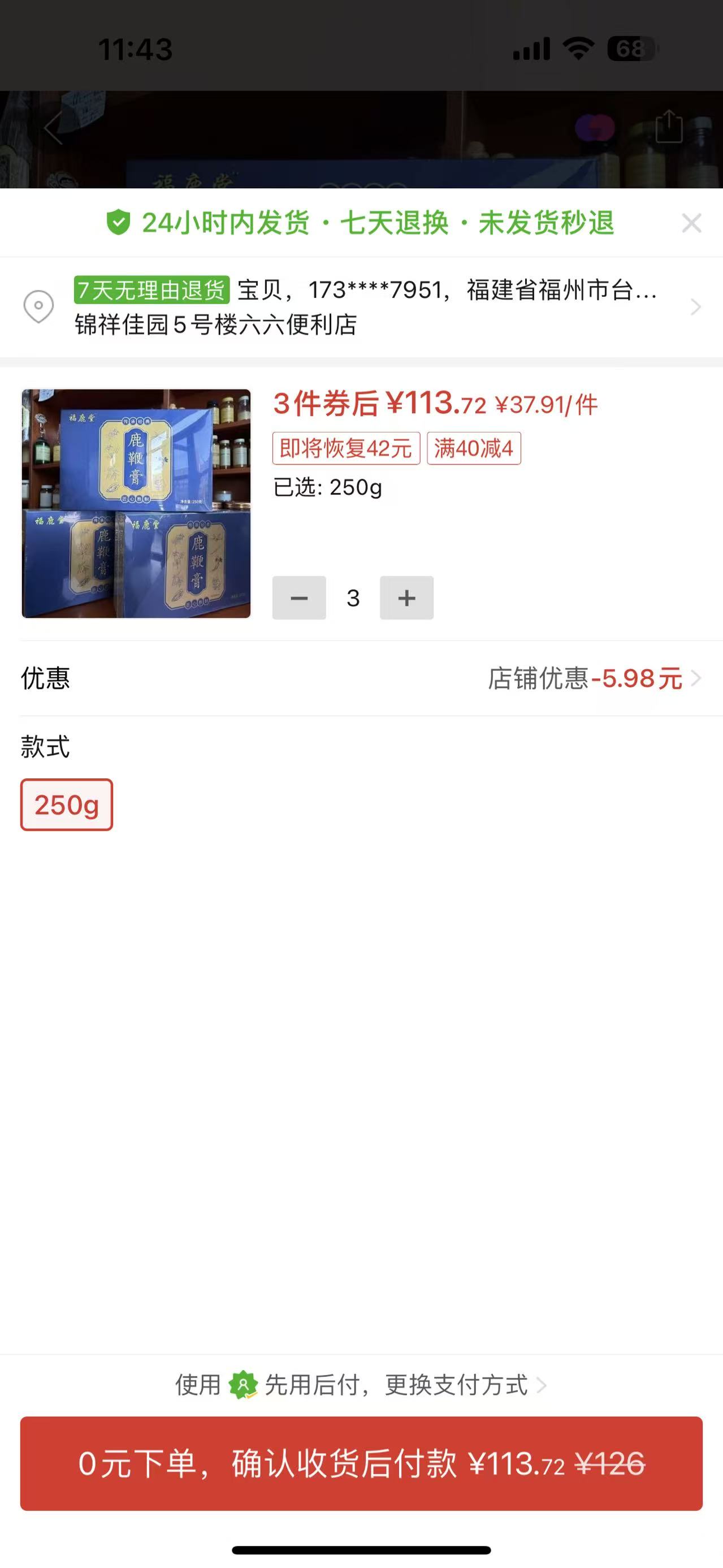Change payment method from 先用后付
Screen dimensions: 723x1568
click(x=362, y=1385)
